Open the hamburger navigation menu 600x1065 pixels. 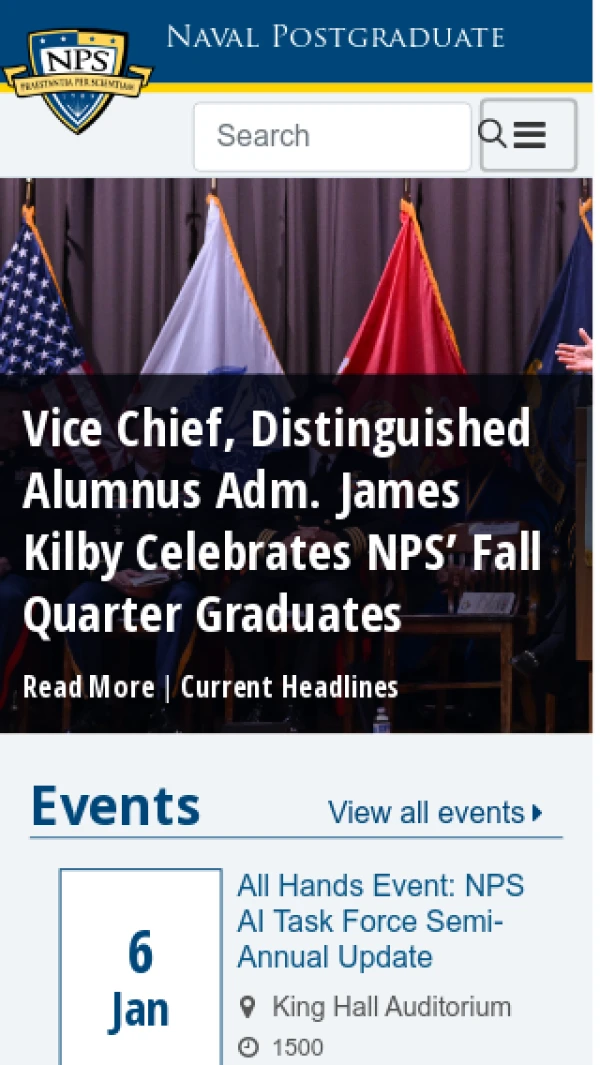pyautogui.click(x=530, y=135)
